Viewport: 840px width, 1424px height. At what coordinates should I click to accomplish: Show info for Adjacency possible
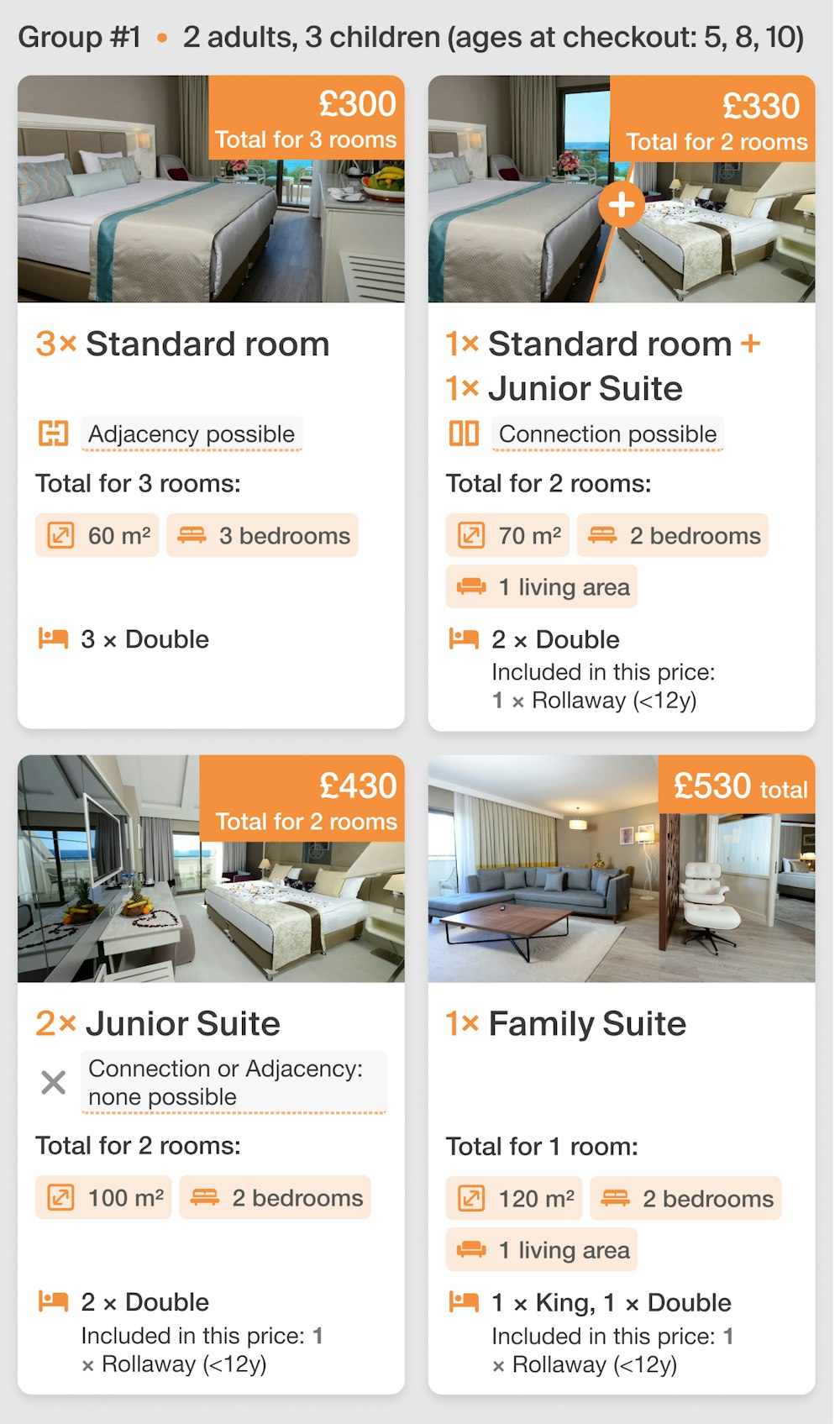point(192,434)
